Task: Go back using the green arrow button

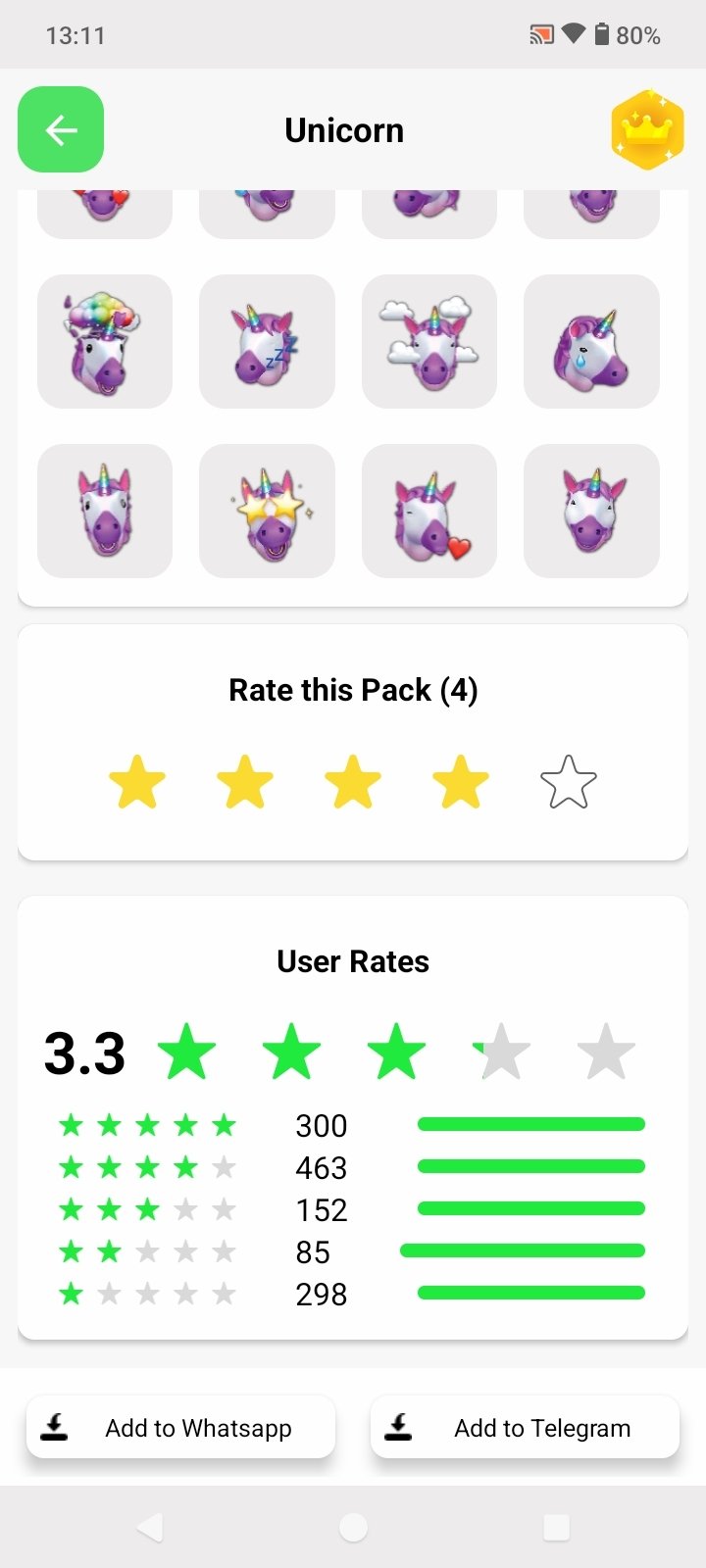Action: pos(61,129)
